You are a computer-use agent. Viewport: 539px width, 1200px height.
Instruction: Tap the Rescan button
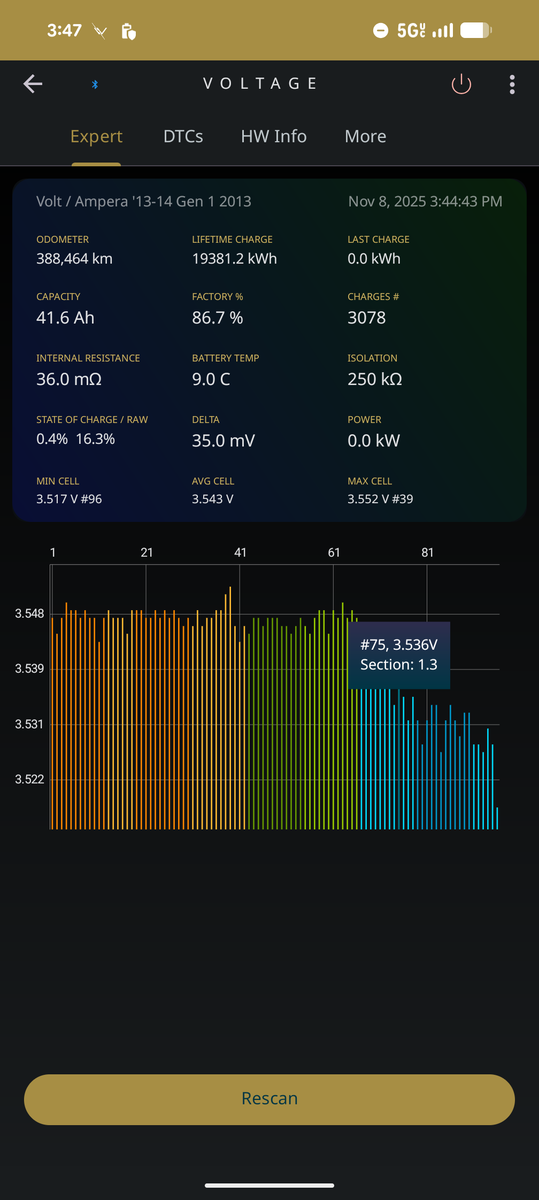click(269, 1098)
